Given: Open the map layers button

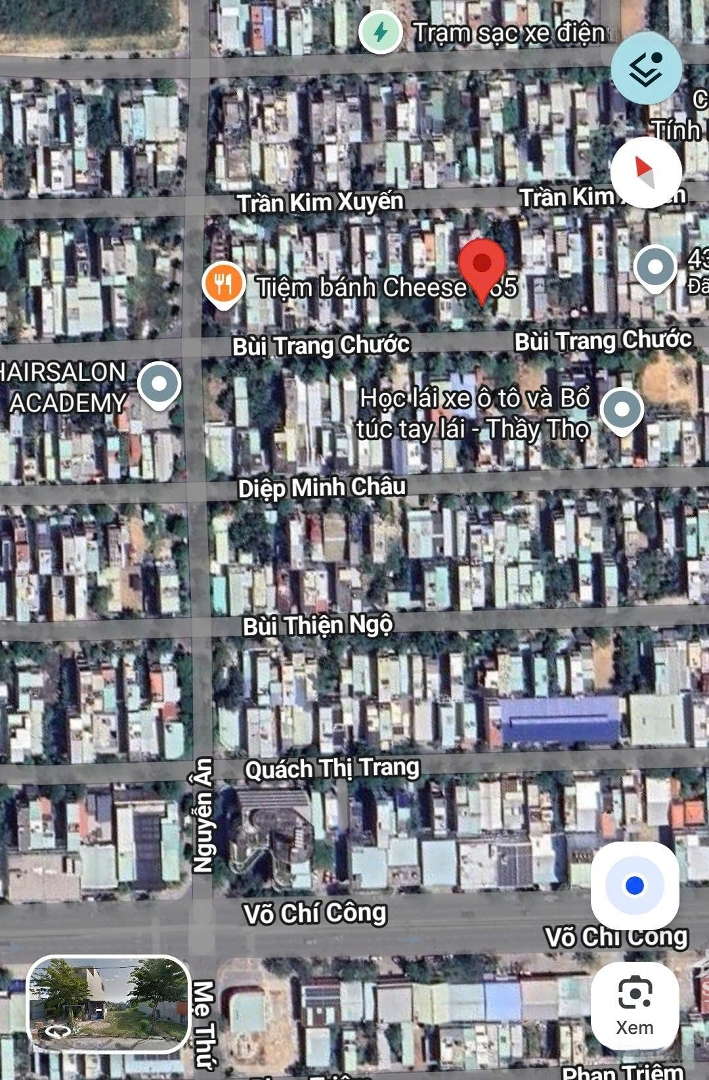Looking at the screenshot, I should [647, 68].
